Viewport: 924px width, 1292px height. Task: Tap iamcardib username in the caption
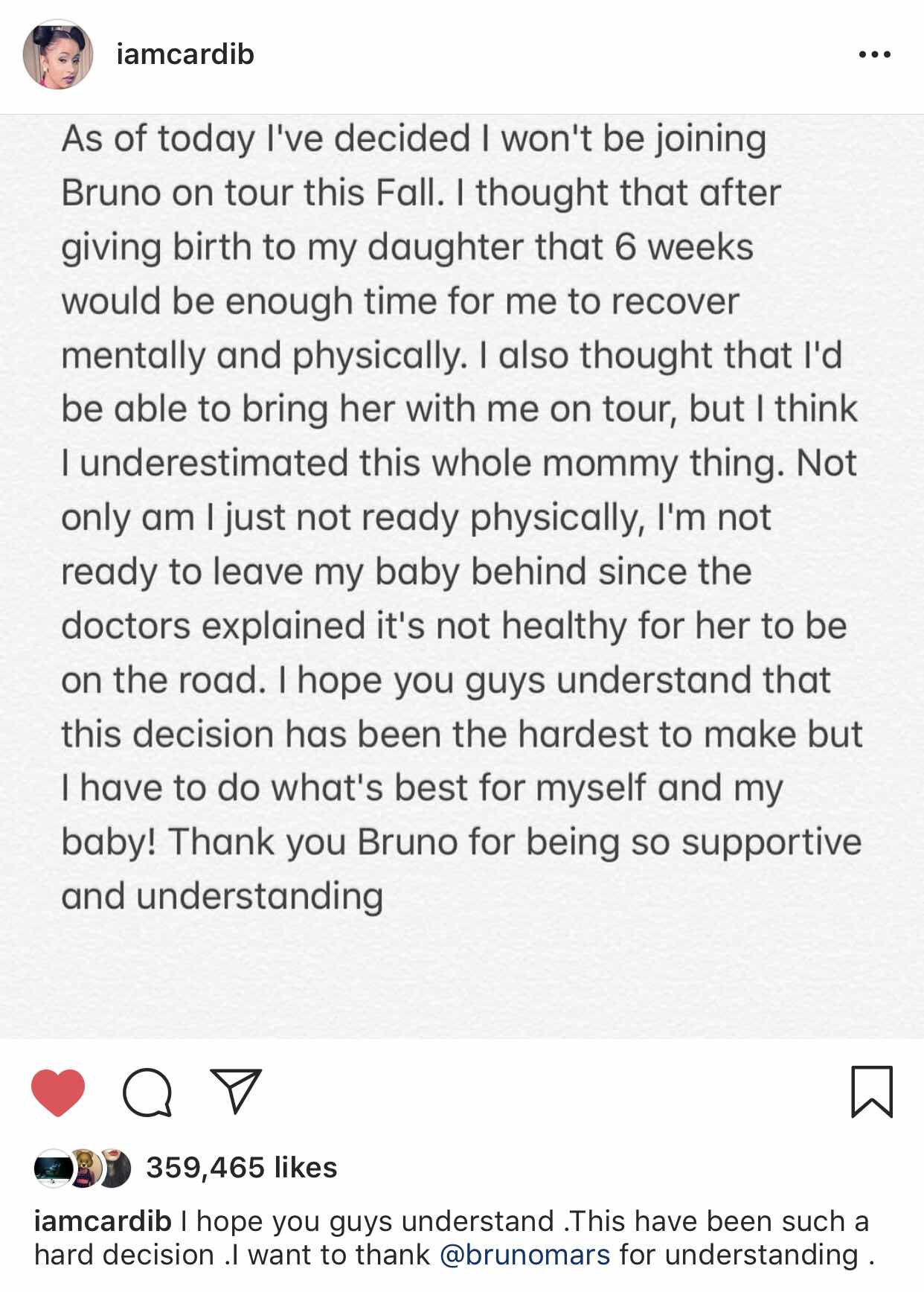click(x=103, y=1221)
